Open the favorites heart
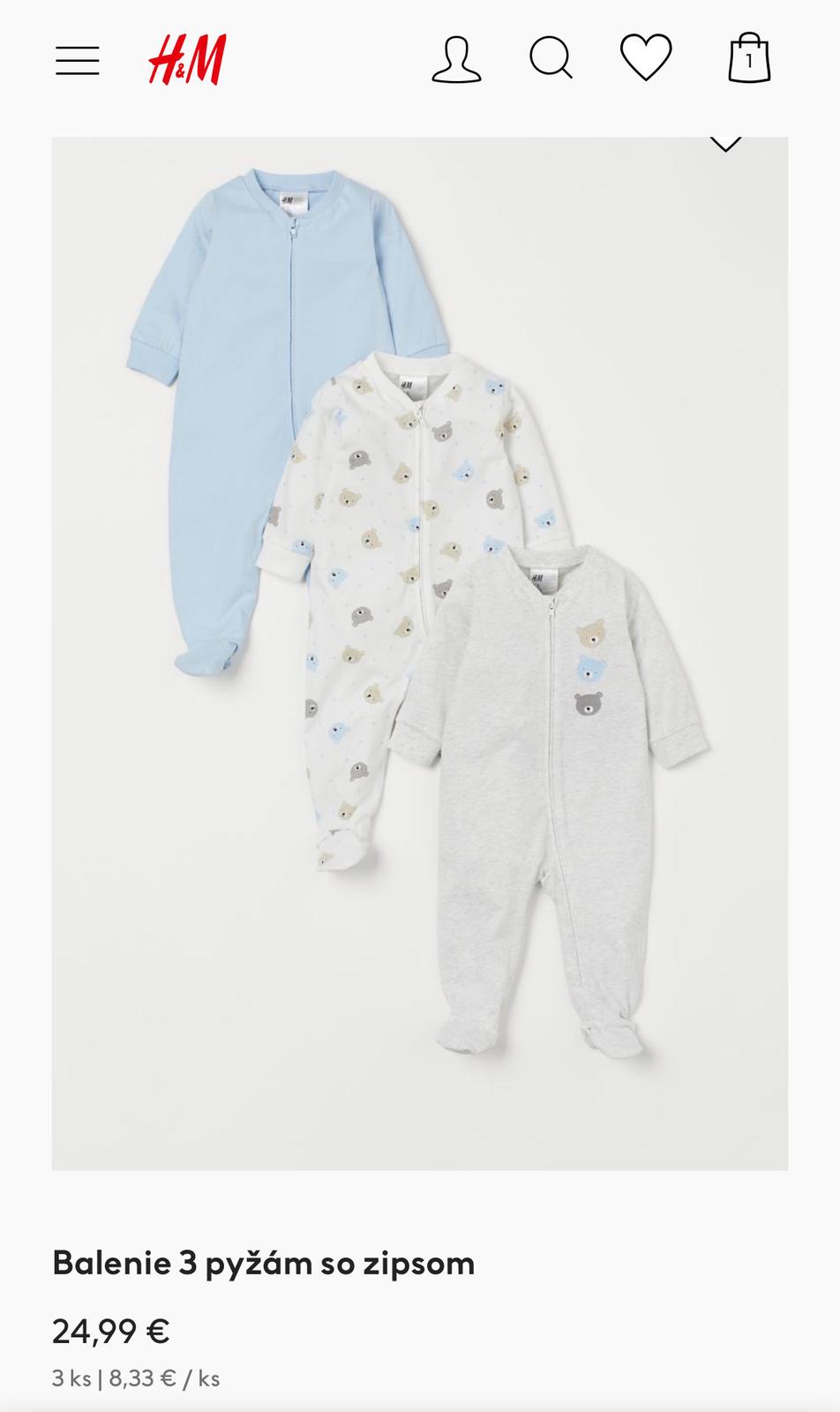 (646, 57)
